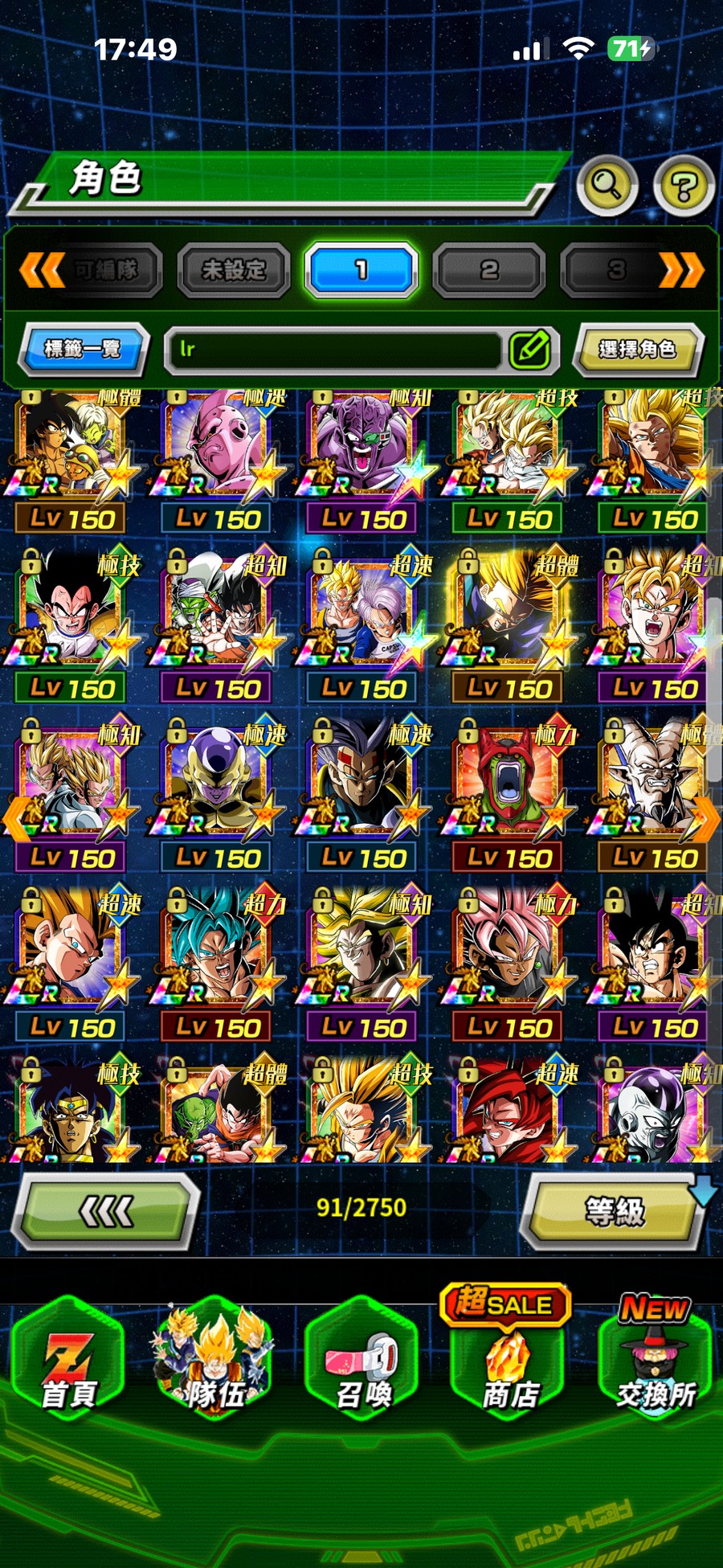This screenshot has width=723, height=1568.
Task: Select the Goku Black Rosé 極力 card
Action: click(x=509, y=950)
